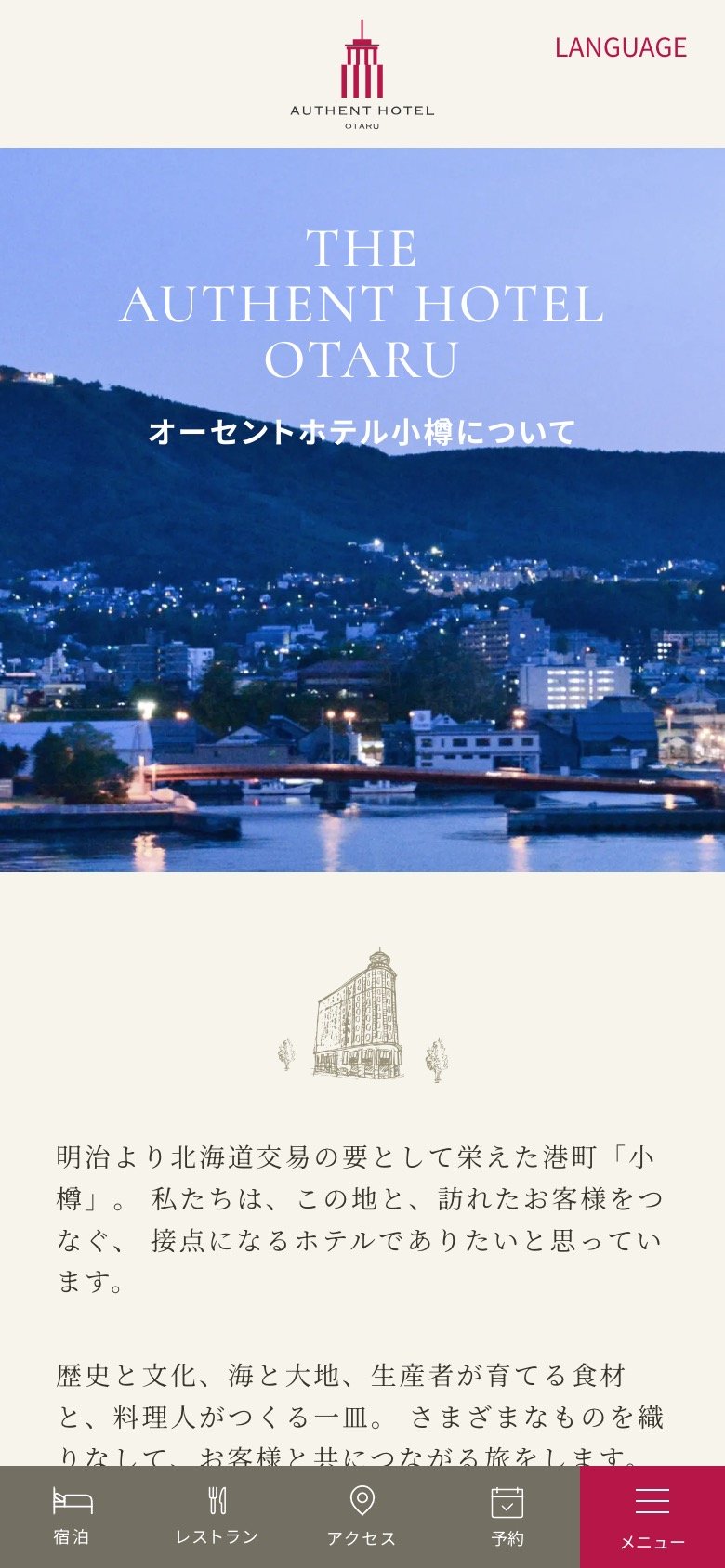Image resolution: width=725 pixels, height=1568 pixels.
Task: Open the メニュー hamburger menu
Action: coord(652,1516)
